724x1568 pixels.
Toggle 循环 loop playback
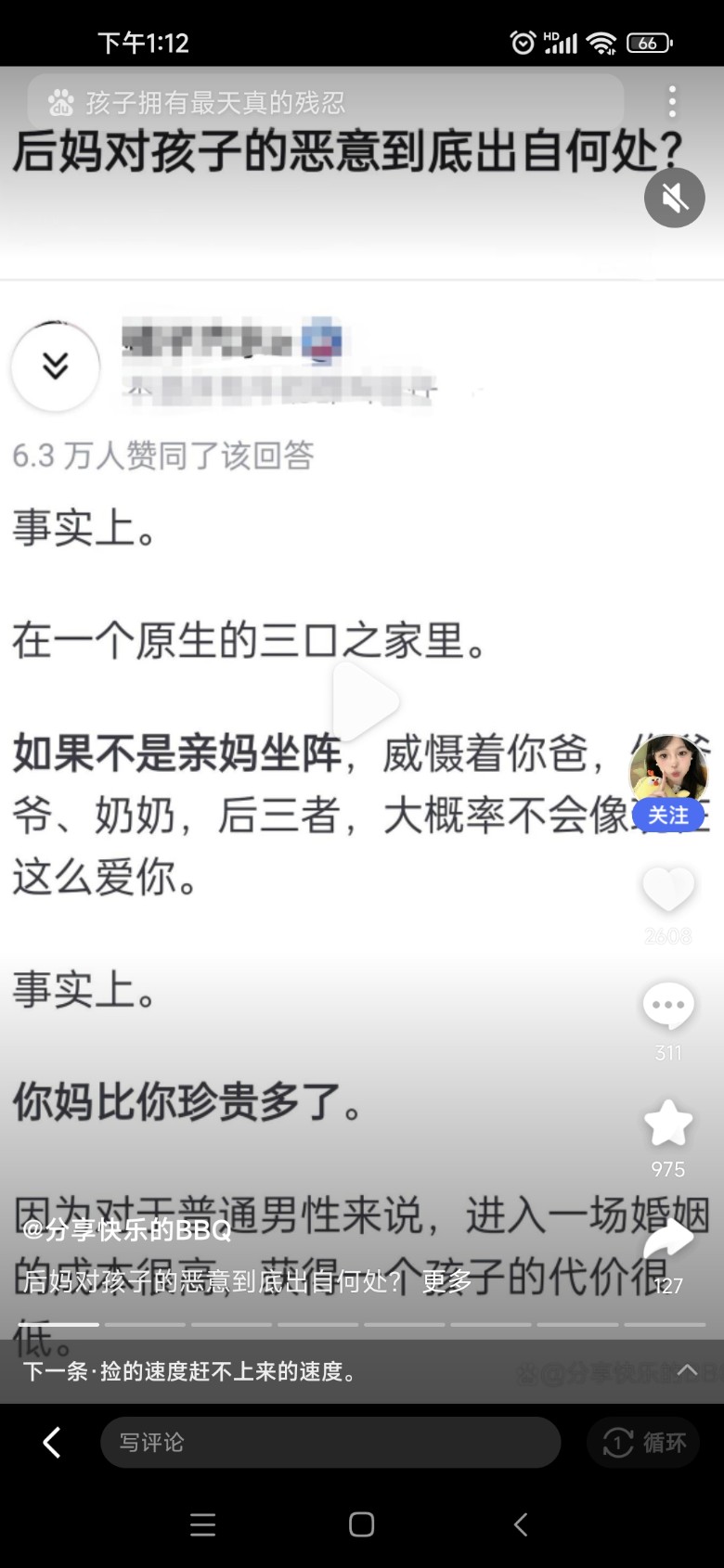click(644, 1442)
